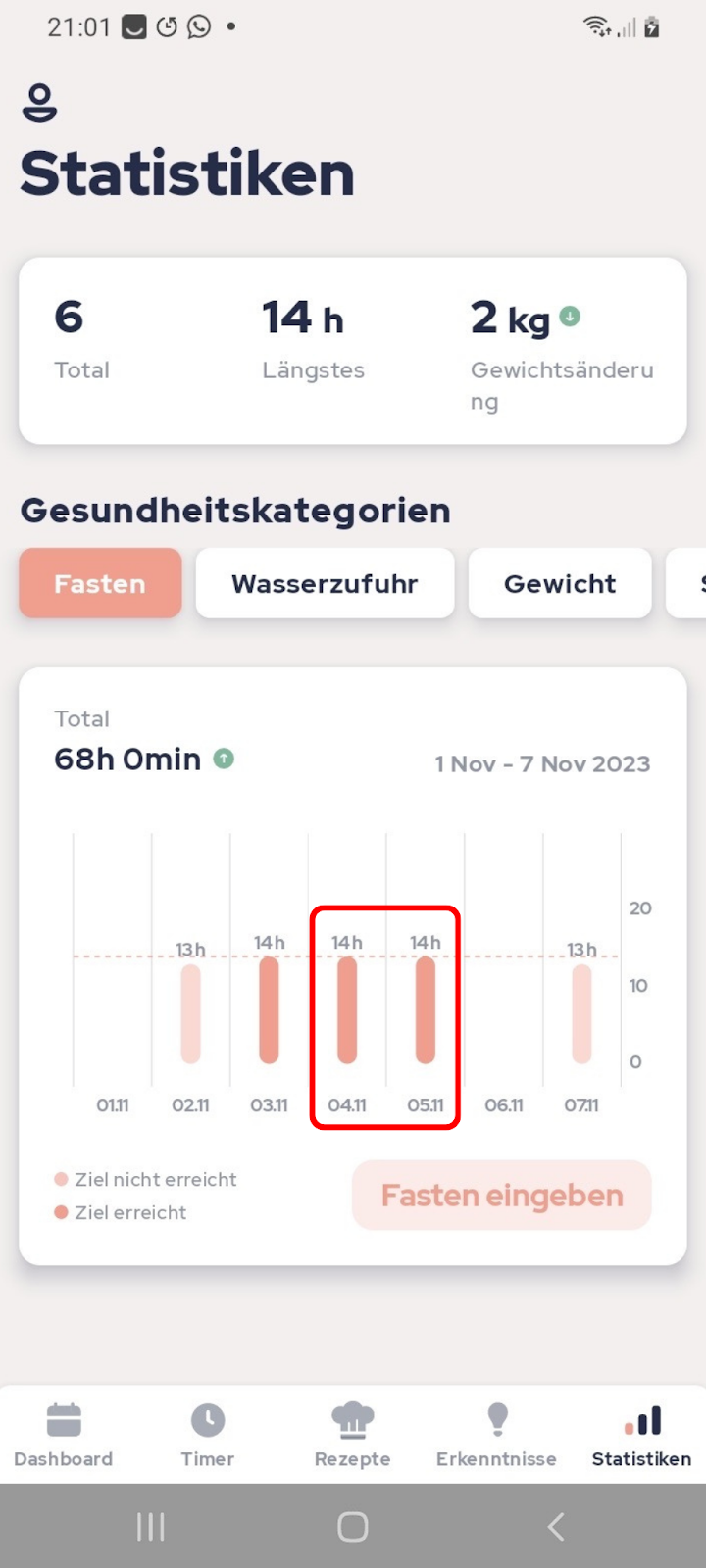Open the Statistiken tab
706x1568 pixels.
(641, 1434)
